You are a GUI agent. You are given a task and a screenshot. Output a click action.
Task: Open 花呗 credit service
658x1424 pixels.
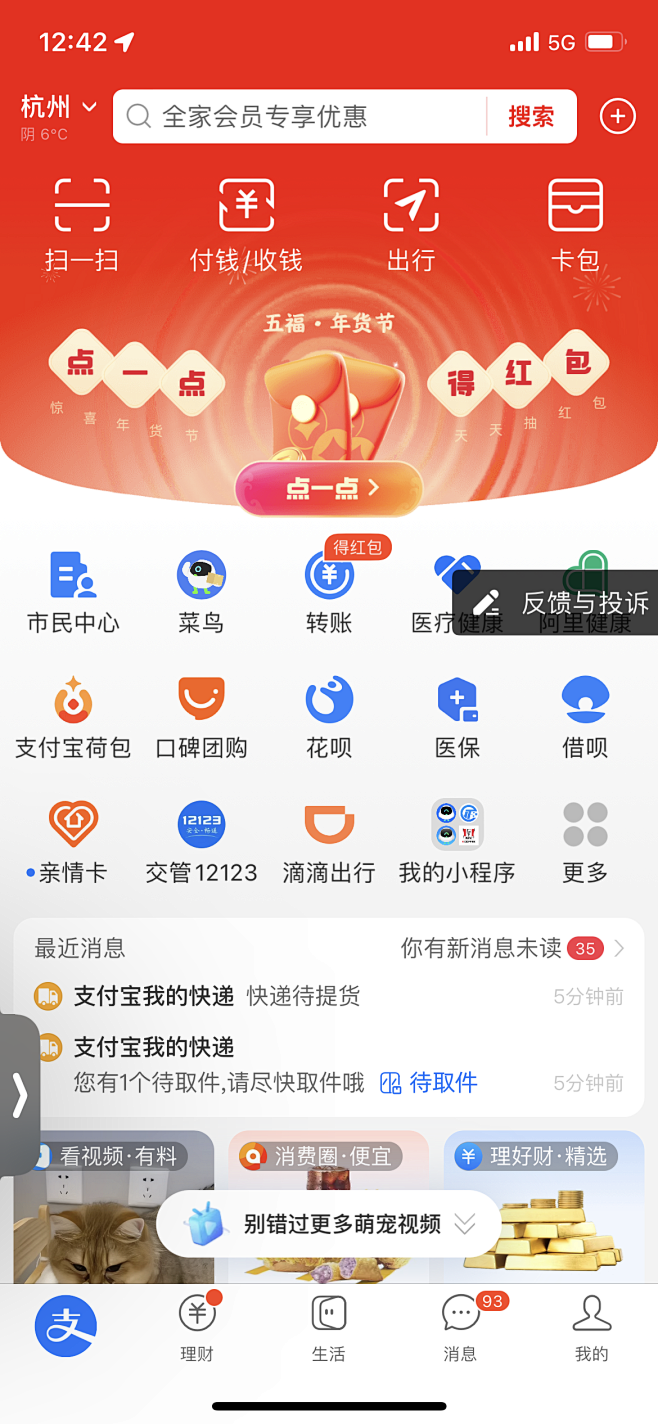click(x=329, y=716)
